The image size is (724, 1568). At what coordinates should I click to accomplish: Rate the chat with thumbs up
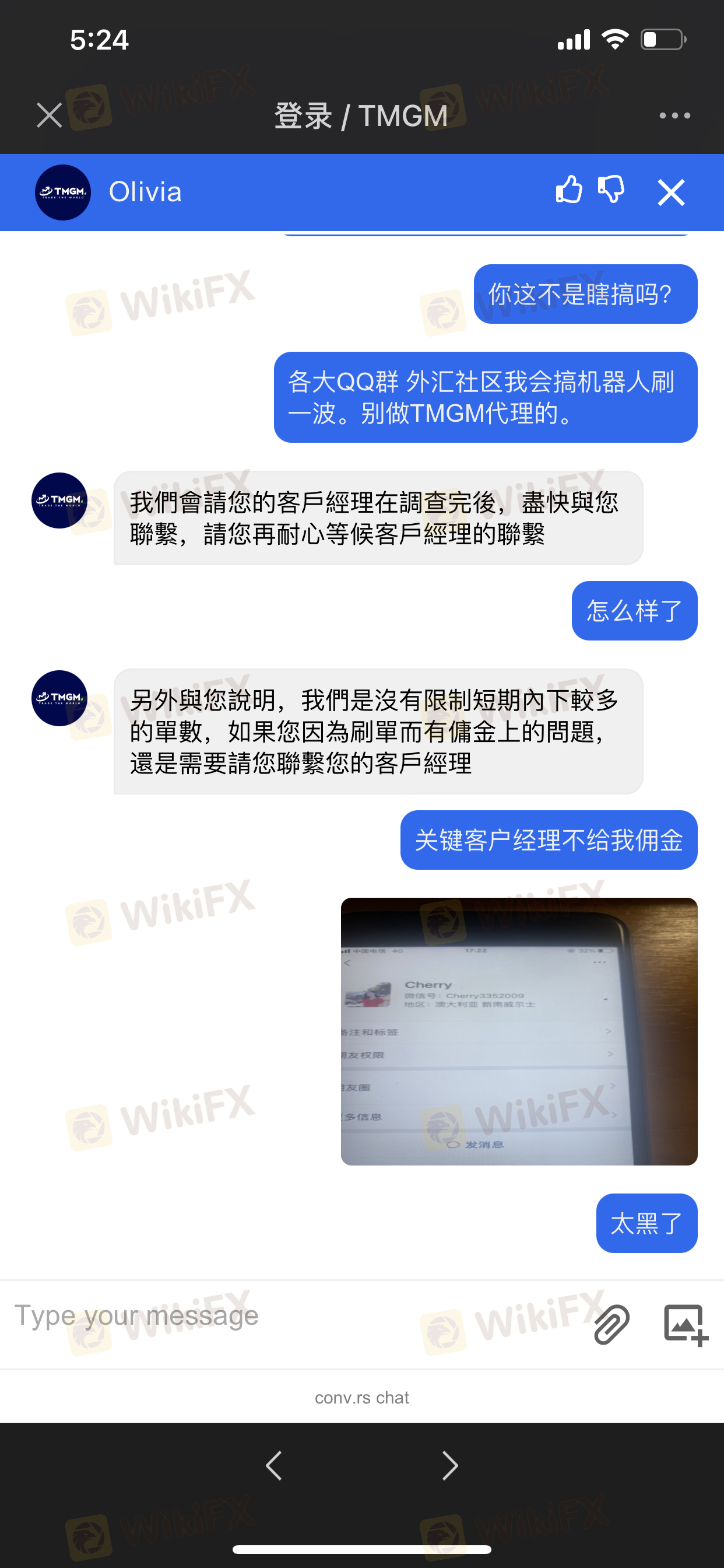point(569,190)
